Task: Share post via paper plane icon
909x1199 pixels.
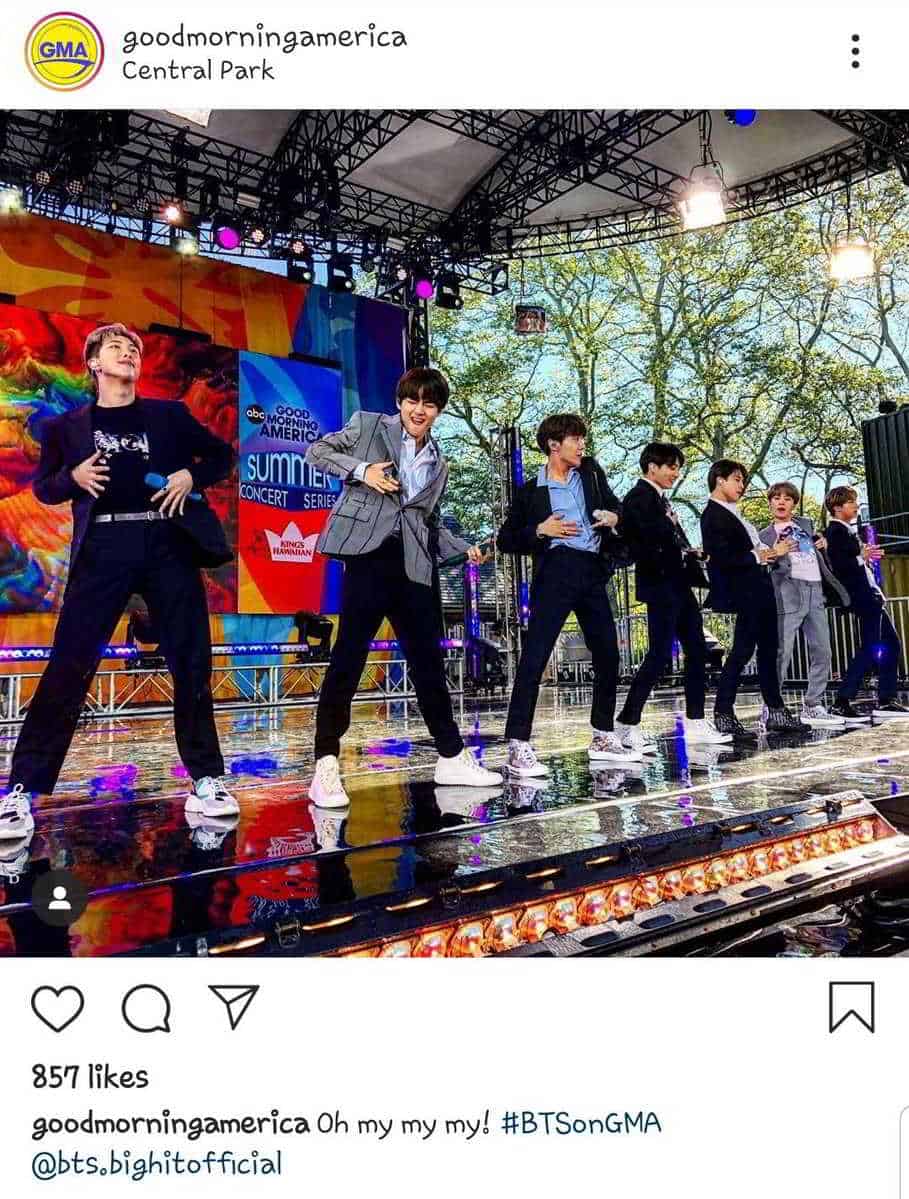Action: click(234, 1005)
